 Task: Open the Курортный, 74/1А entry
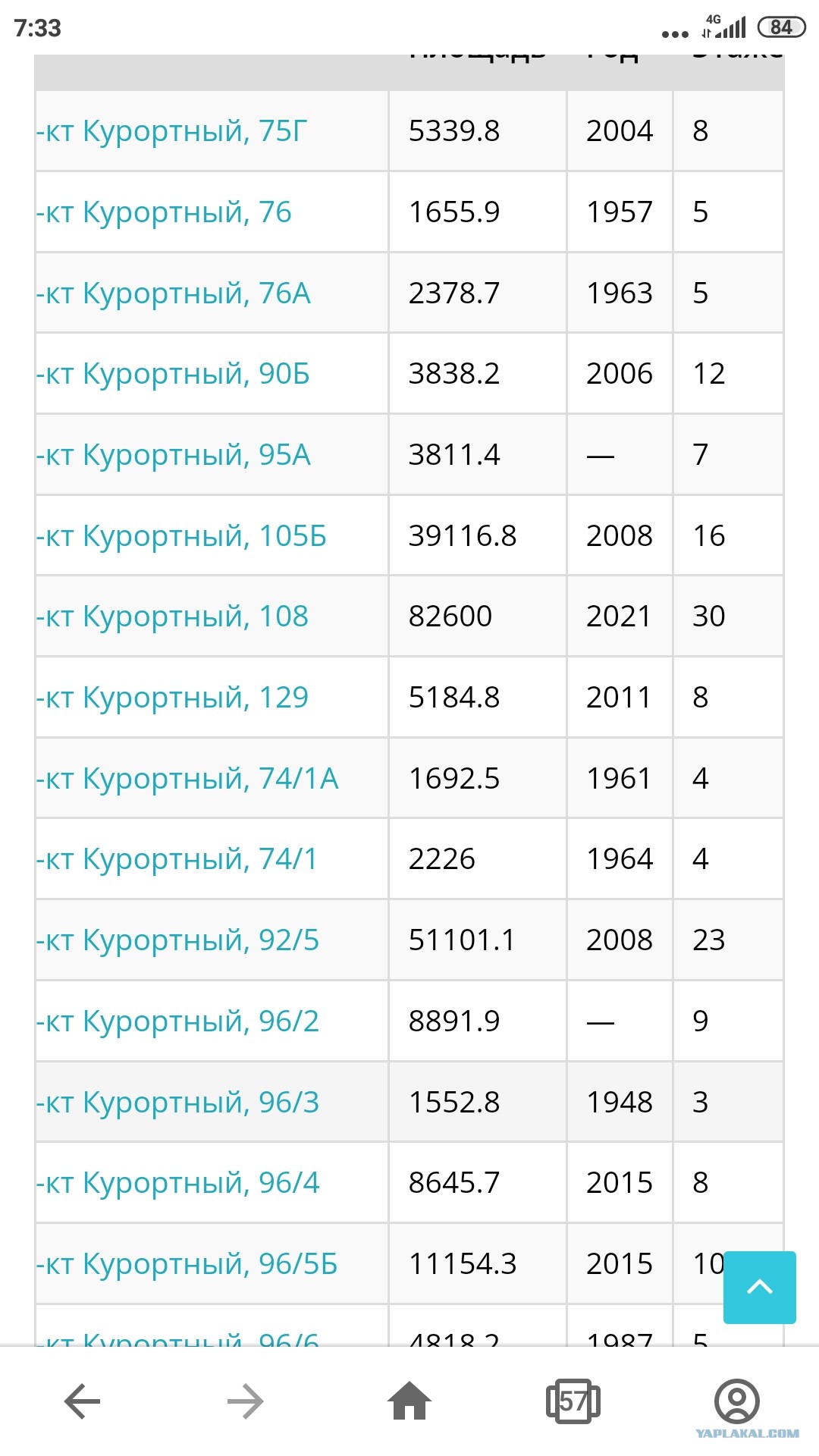pyautogui.click(x=187, y=779)
